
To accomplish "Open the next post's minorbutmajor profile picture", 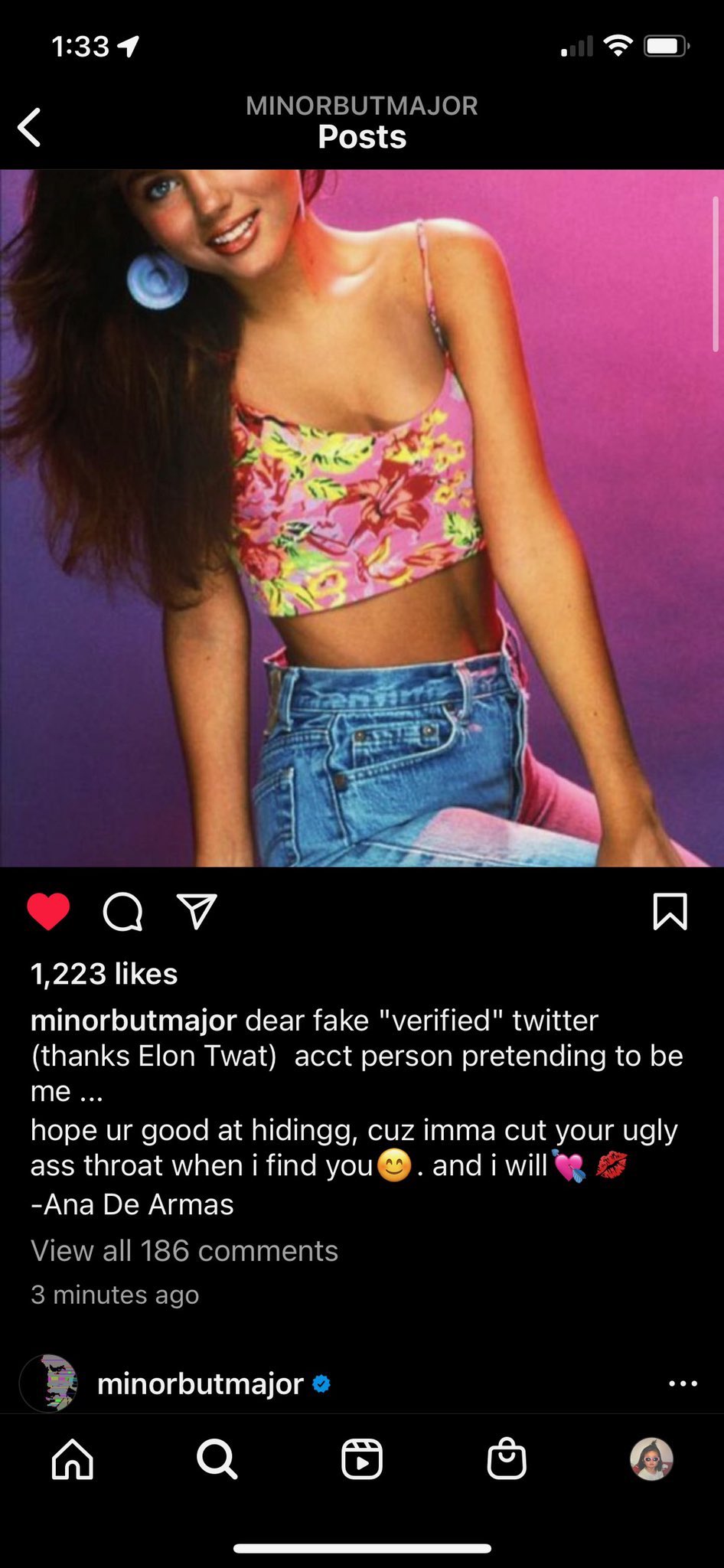I will [48, 1383].
